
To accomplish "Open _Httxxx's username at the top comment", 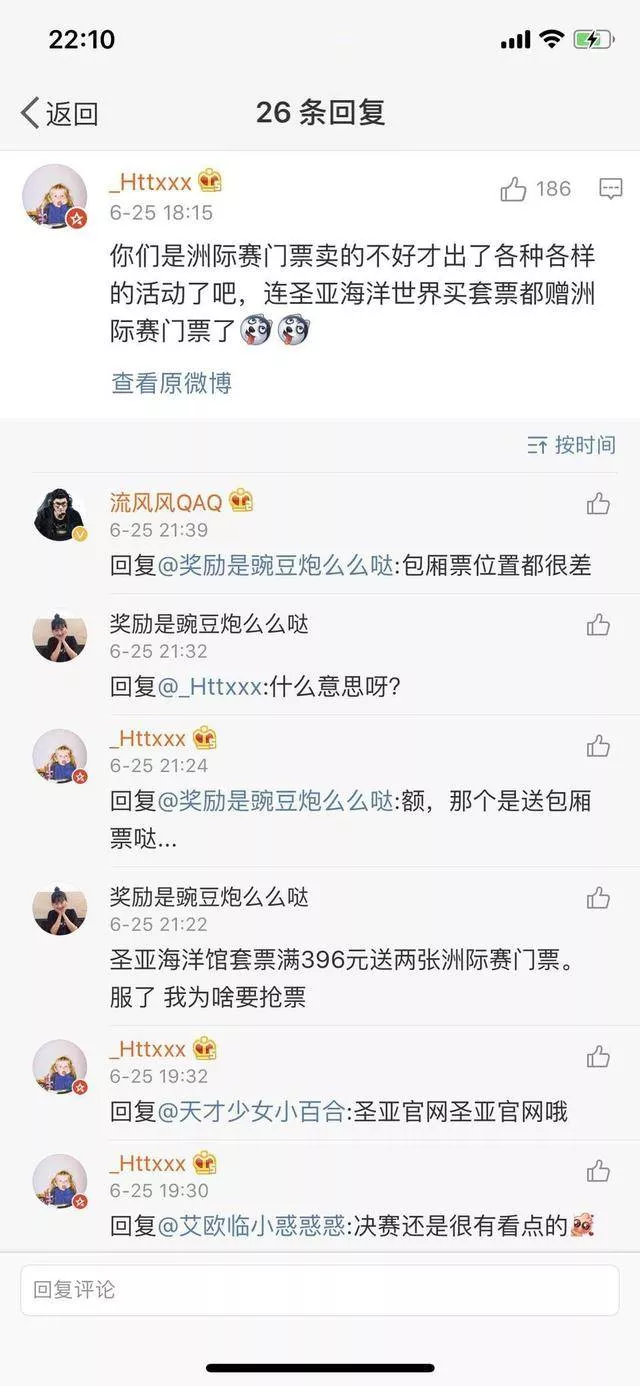I will coord(150,182).
